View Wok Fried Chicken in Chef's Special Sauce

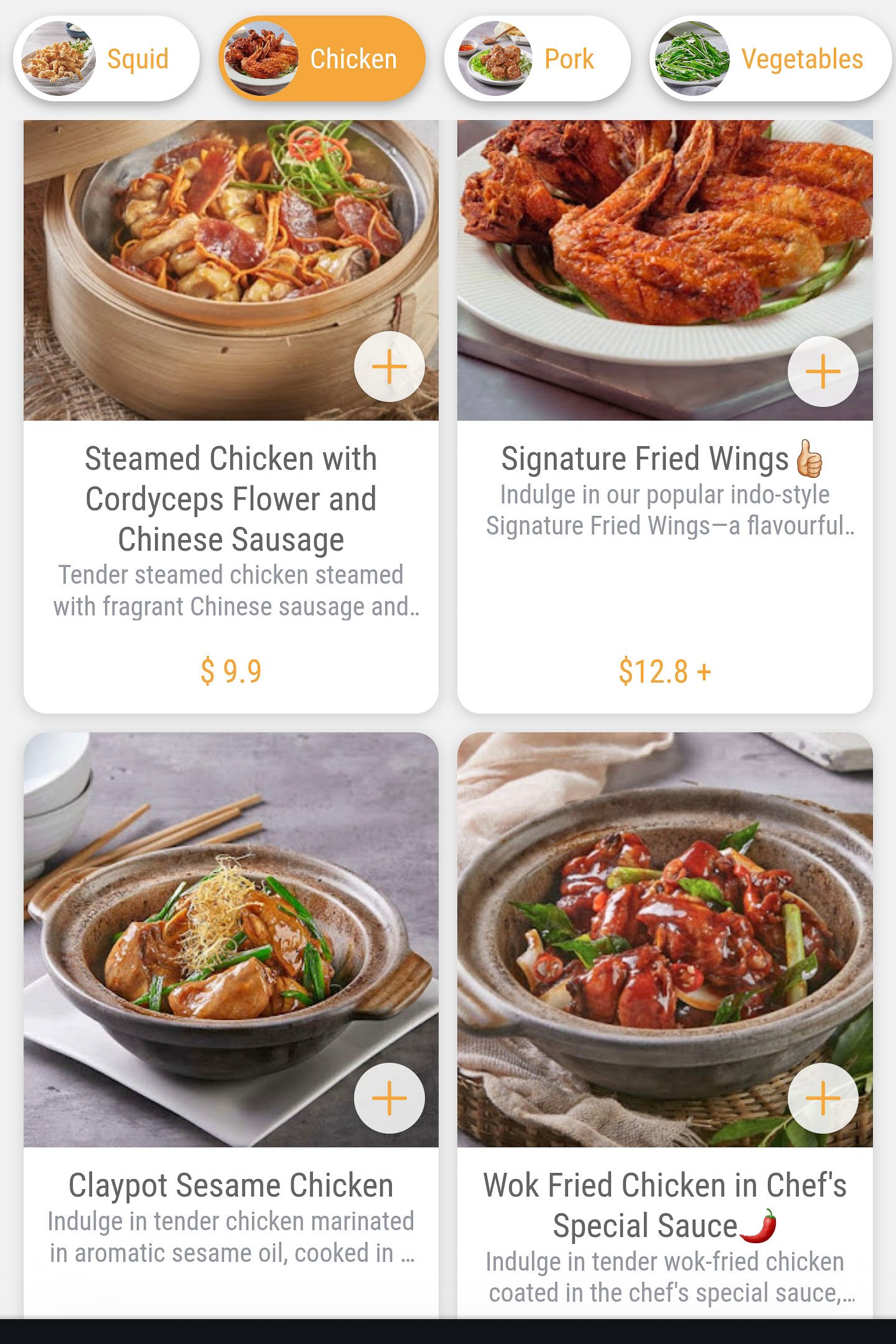click(665, 1205)
